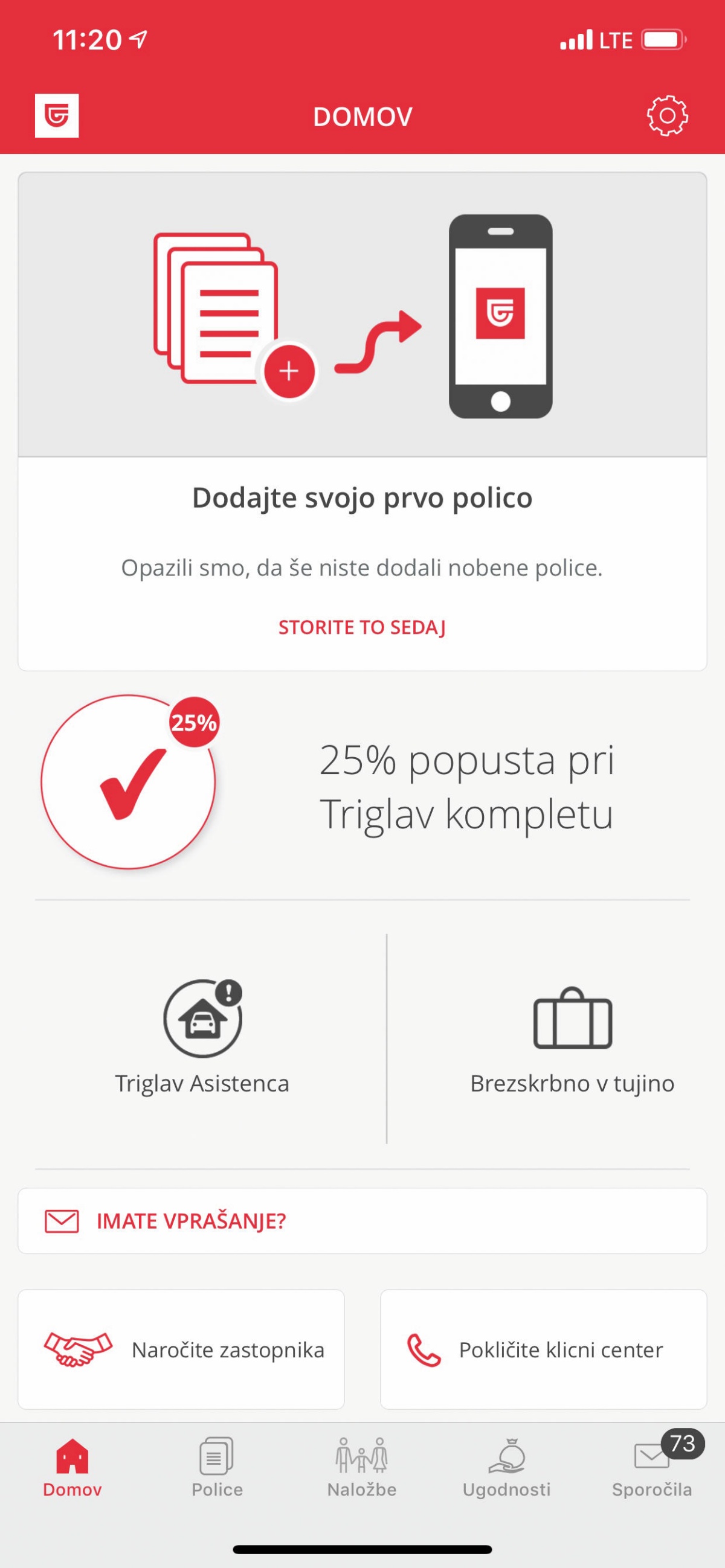Tap Naročite zastopnika button

click(x=181, y=1349)
